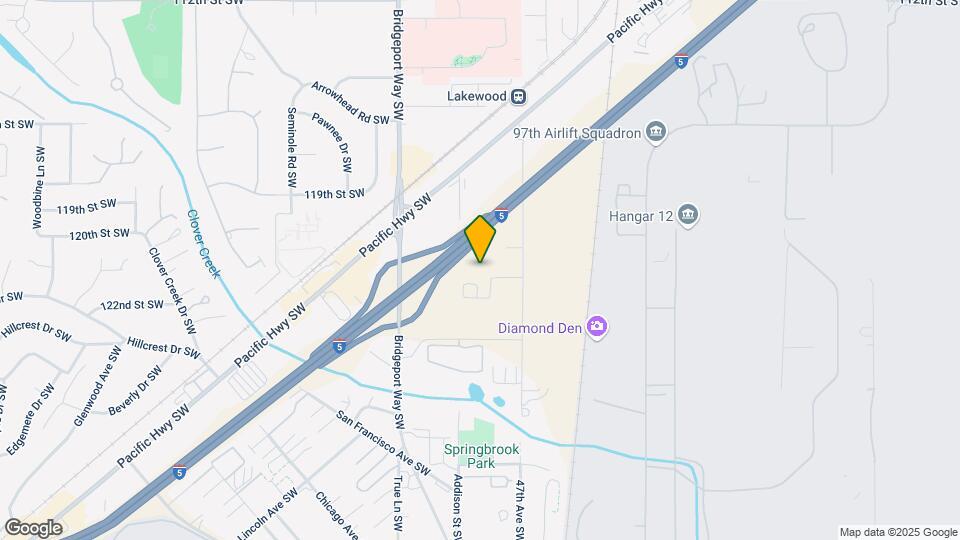Tap the orange location marker

pos(481,238)
